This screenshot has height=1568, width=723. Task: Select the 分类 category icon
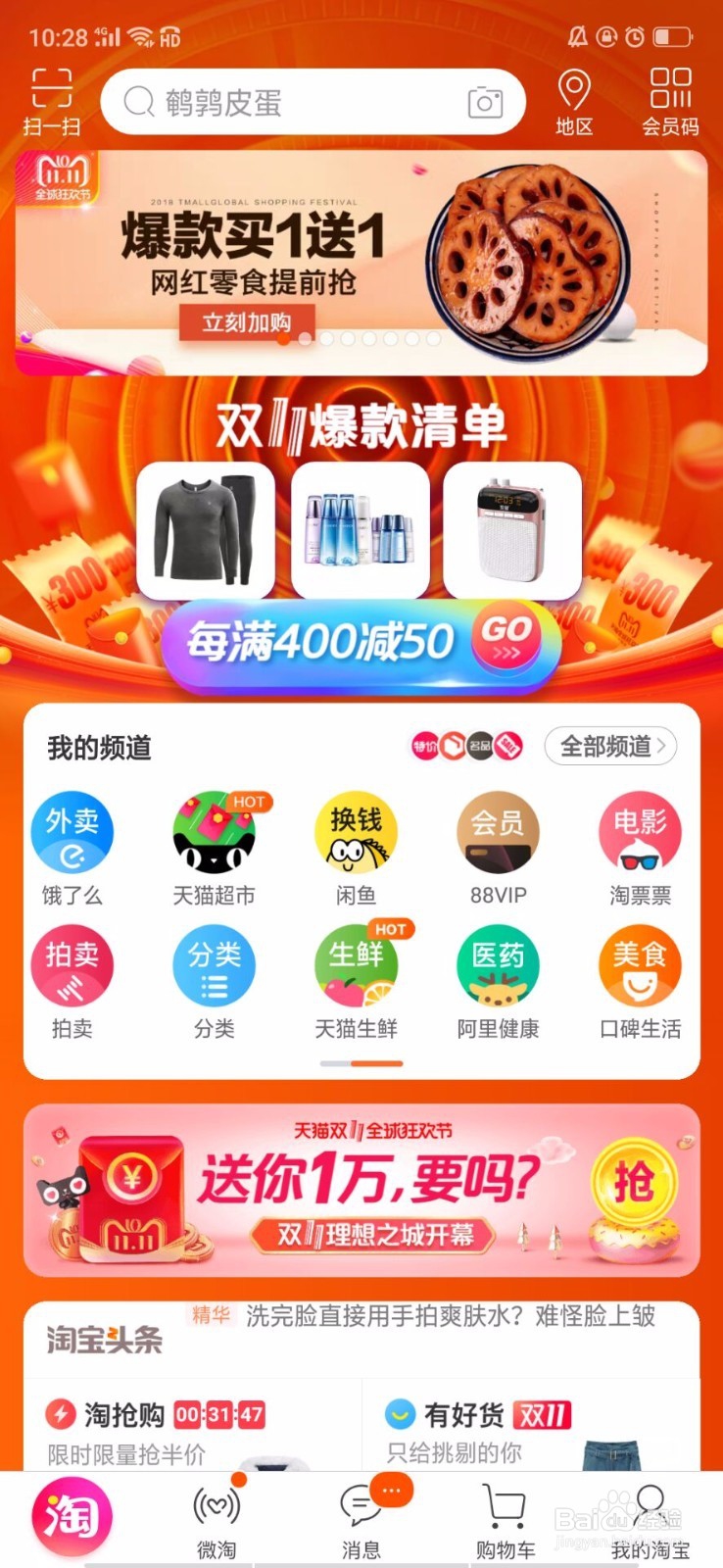[214, 965]
